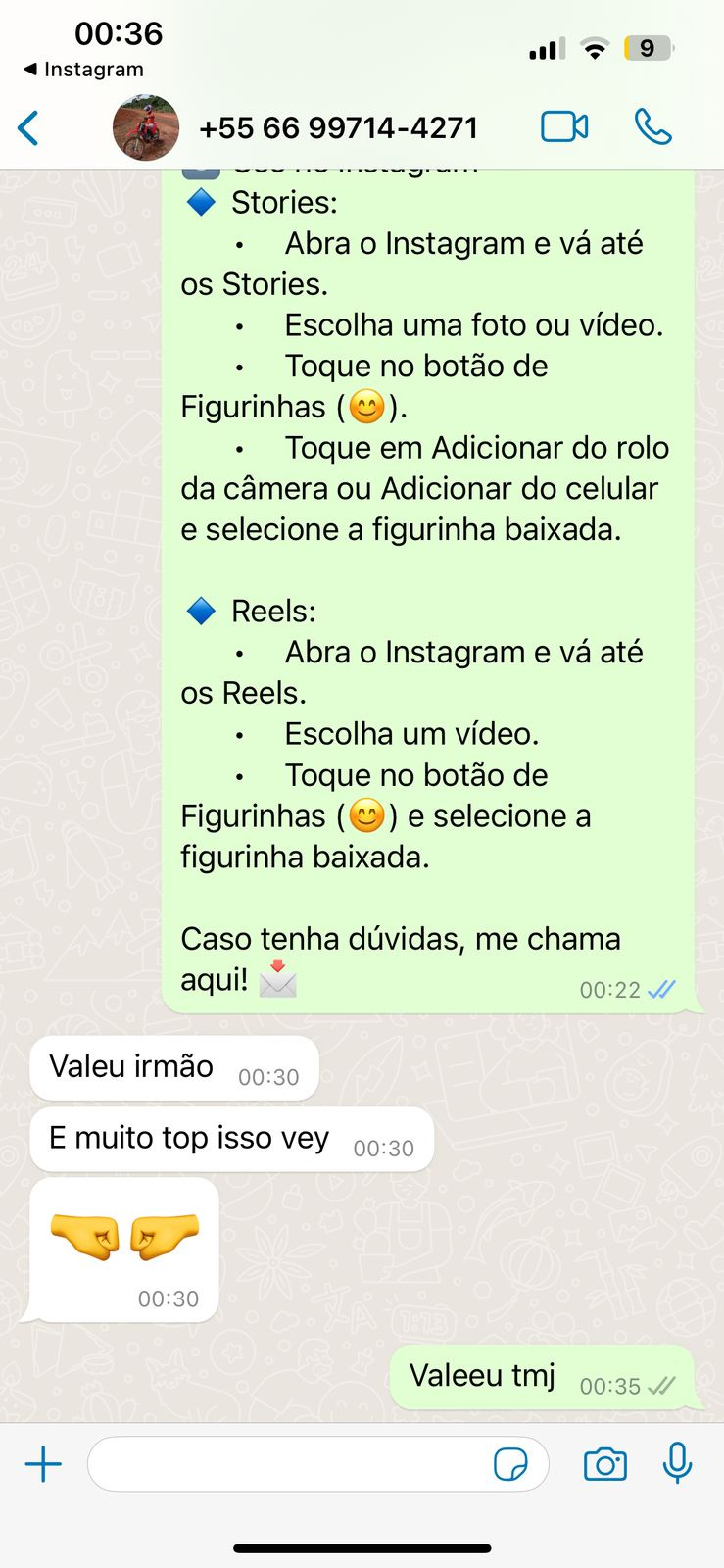Tap the battery indicator in the status bar
This screenshot has height=1568, width=724.
648,47
